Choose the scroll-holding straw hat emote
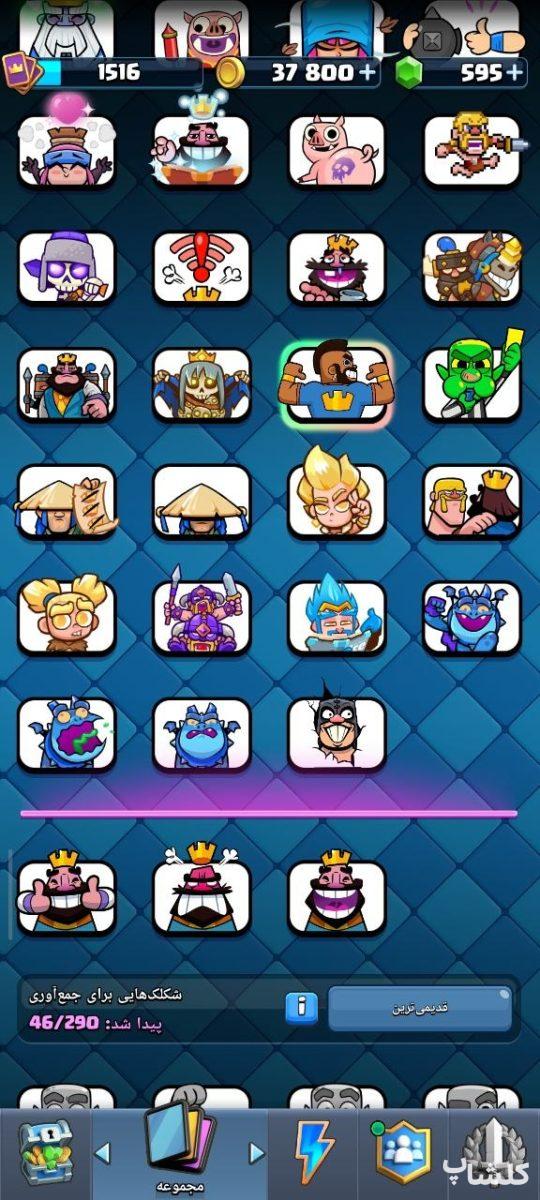This screenshot has width=540, height=1200. (x=67, y=500)
